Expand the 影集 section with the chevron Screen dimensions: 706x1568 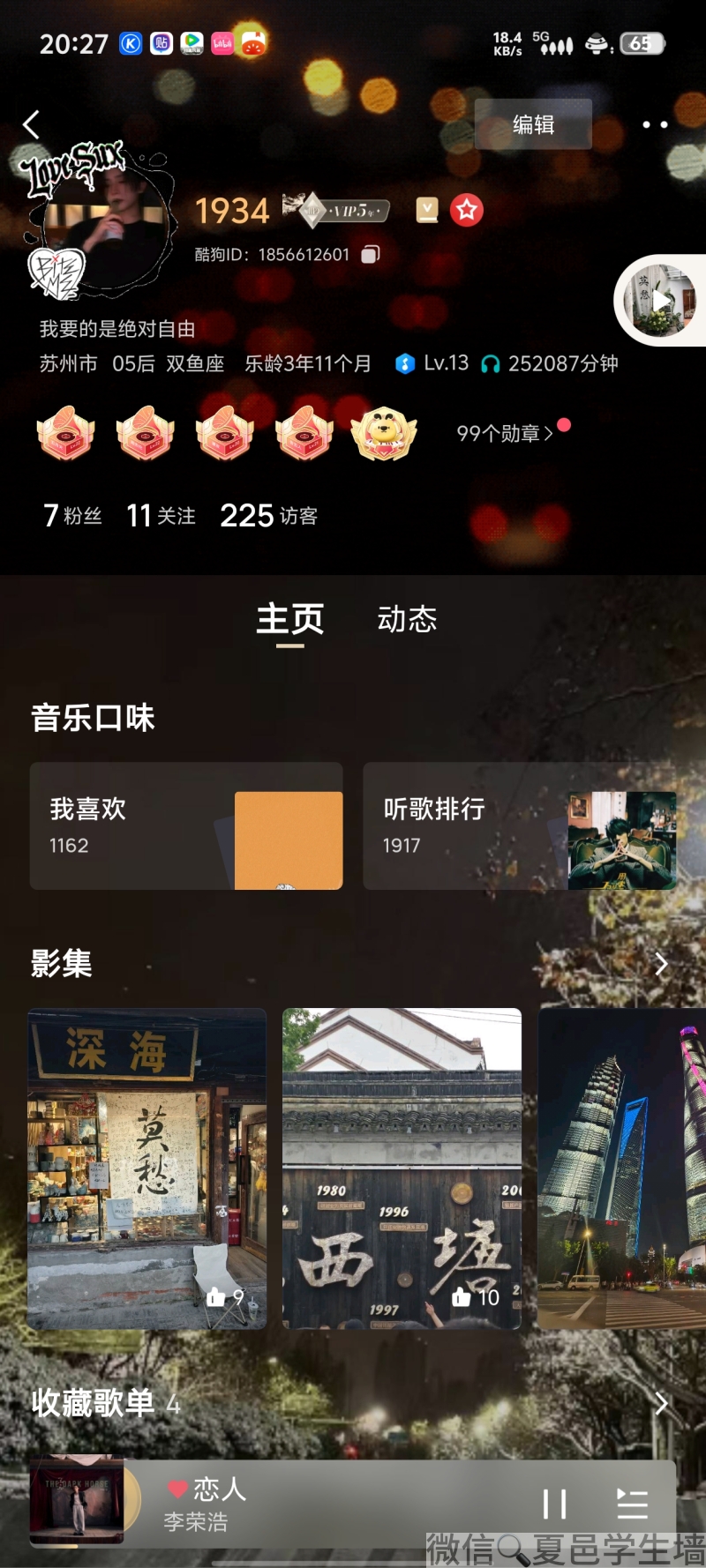point(662,964)
